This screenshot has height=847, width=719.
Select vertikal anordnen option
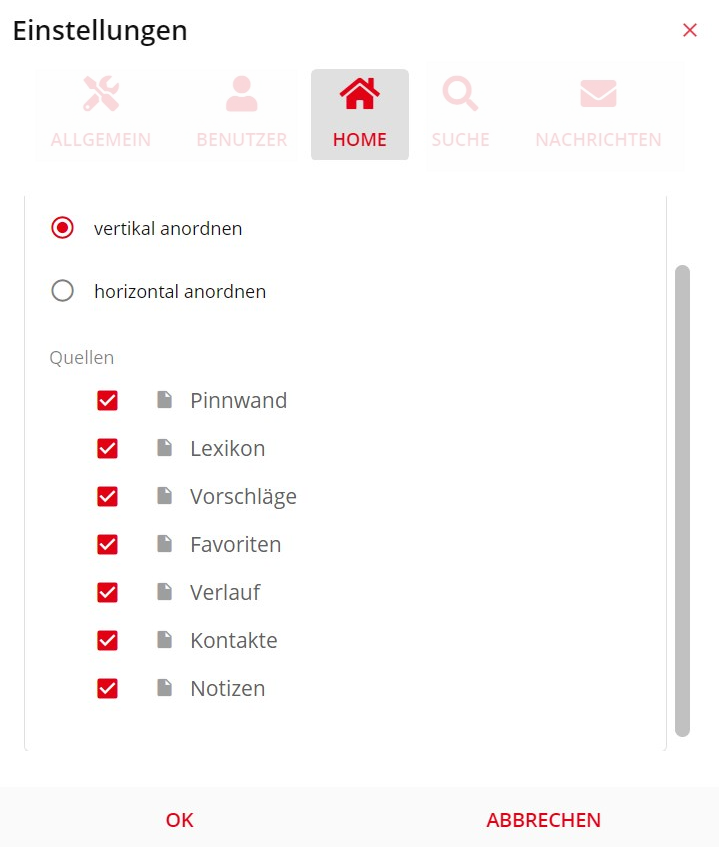63,228
